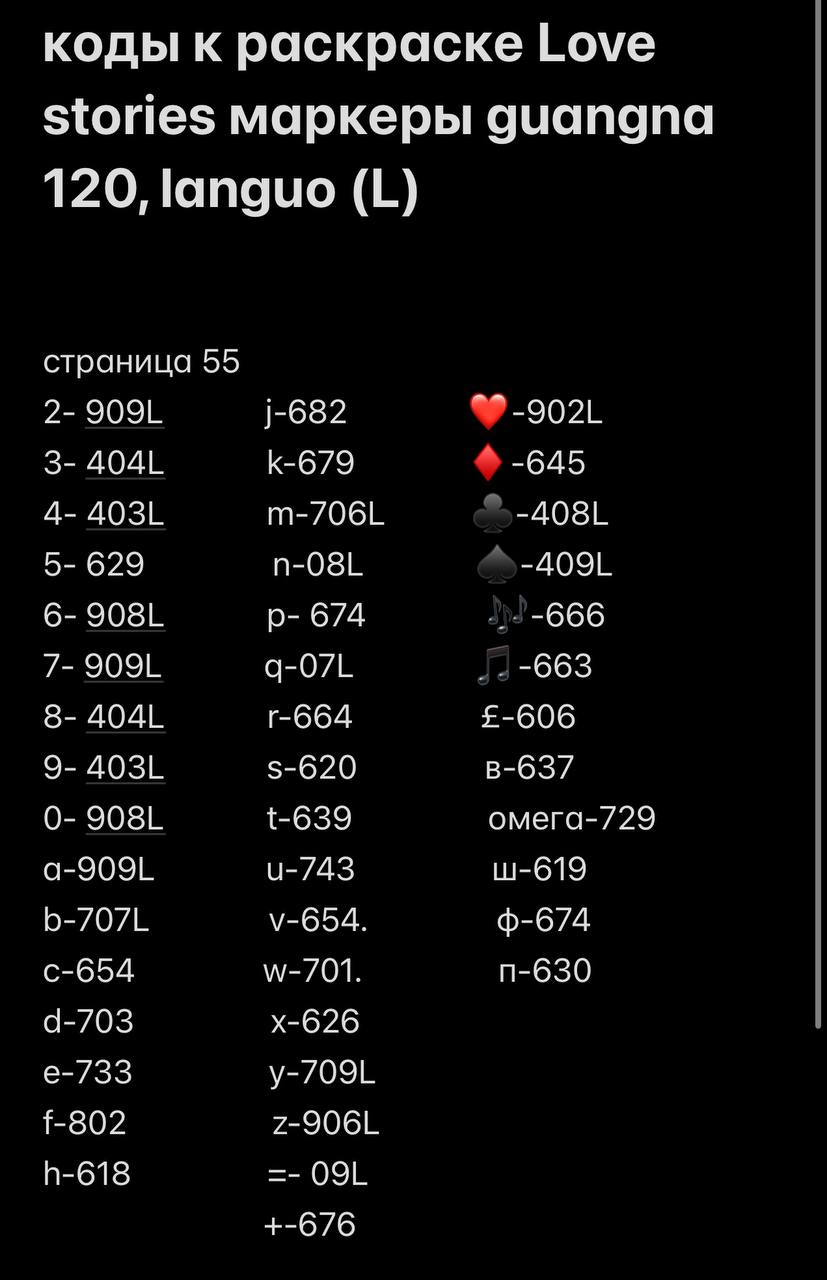Image resolution: width=827 pixels, height=1280 pixels.
Task: Open the underlined 404L code beside 8-
Action: 125,717
